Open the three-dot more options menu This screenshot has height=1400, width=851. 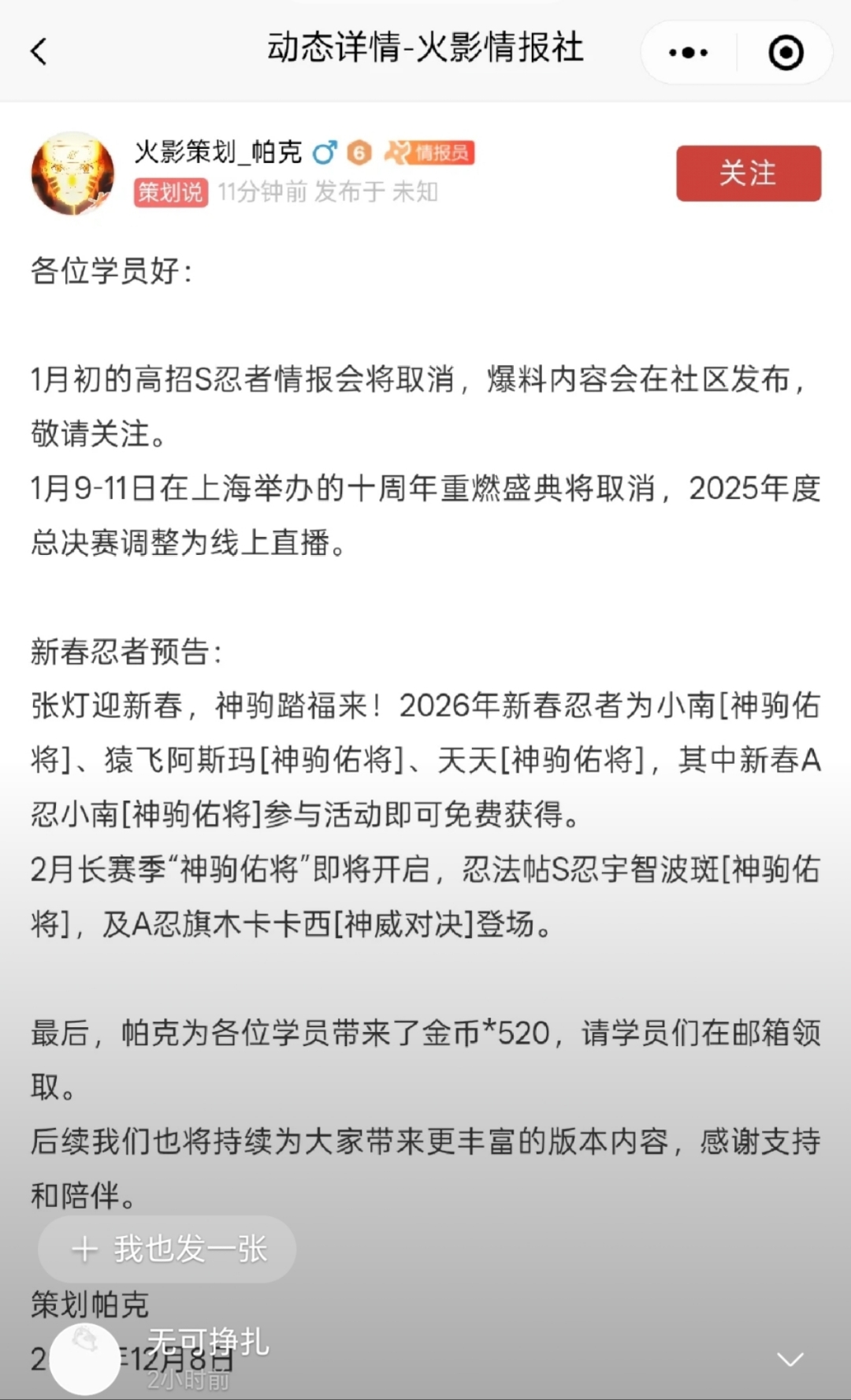coord(688,53)
